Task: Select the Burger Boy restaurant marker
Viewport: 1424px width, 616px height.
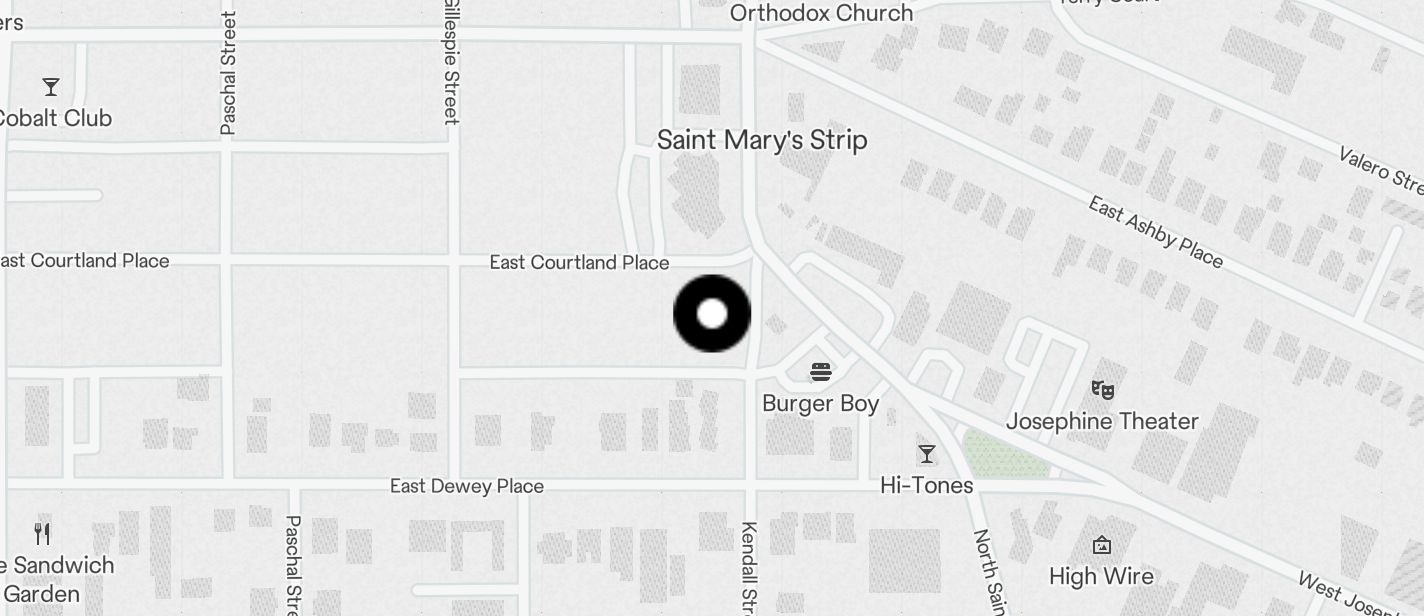Action: coord(821,373)
